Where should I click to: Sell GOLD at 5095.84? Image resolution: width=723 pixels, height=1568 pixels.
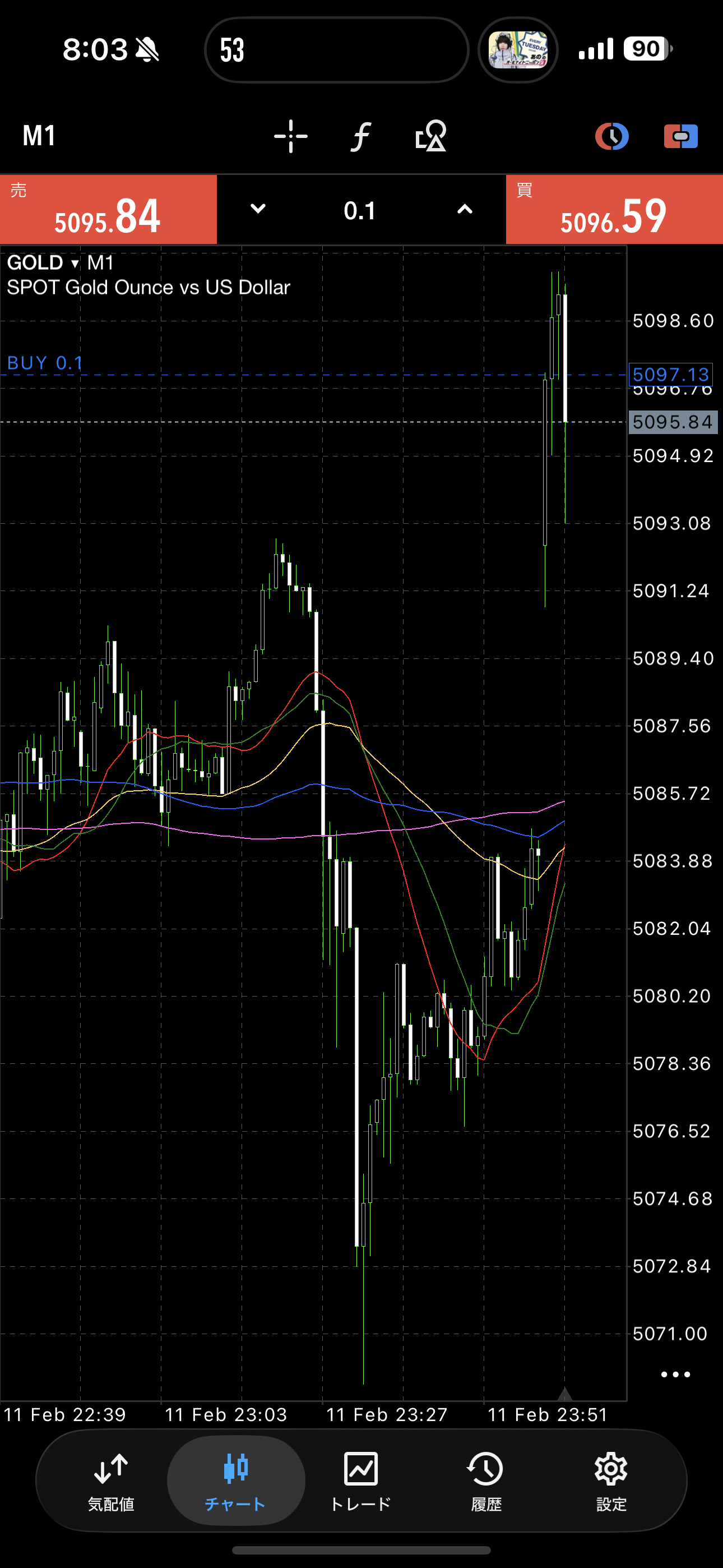click(x=108, y=210)
